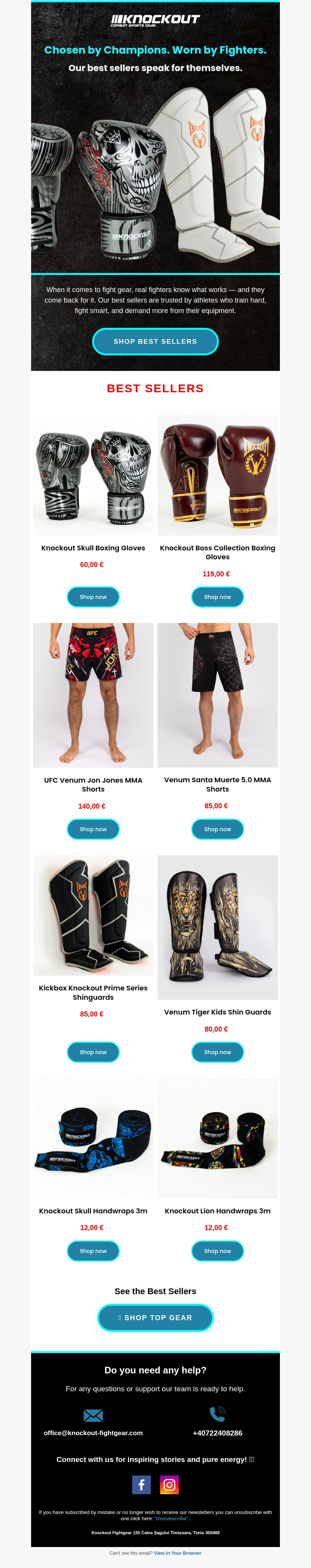Tap the Shop Best Sellers button
311x1568 pixels.
pyautogui.click(x=155, y=341)
